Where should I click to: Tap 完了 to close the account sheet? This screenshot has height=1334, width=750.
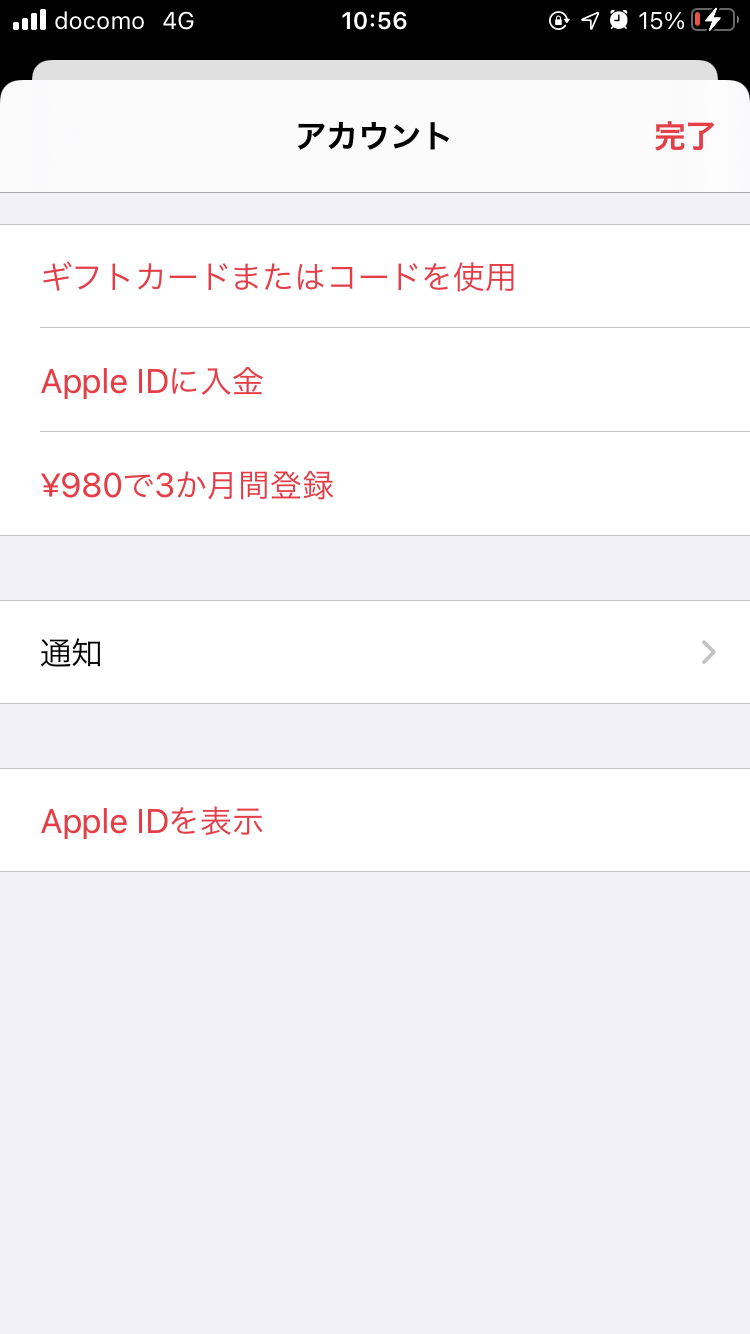point(685,136)
